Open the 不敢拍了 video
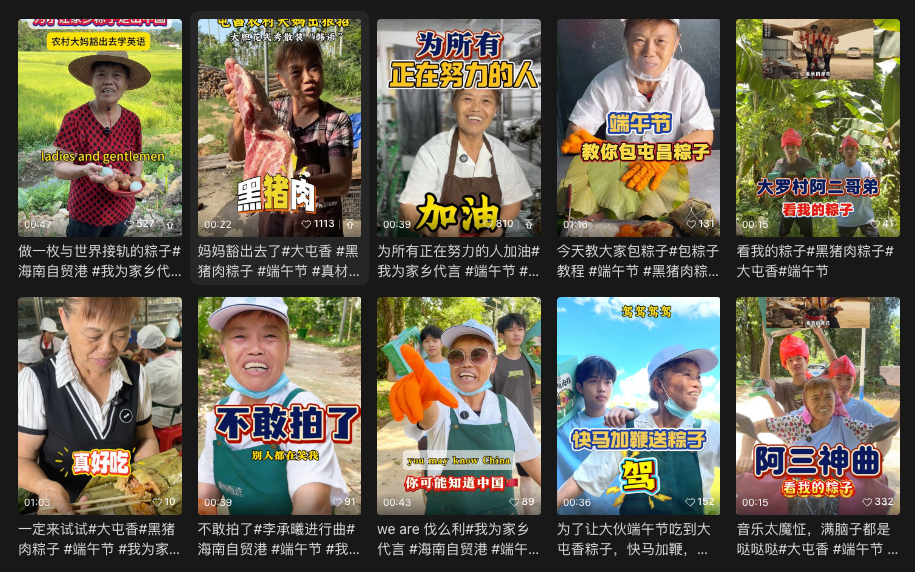 click(279, 405)
